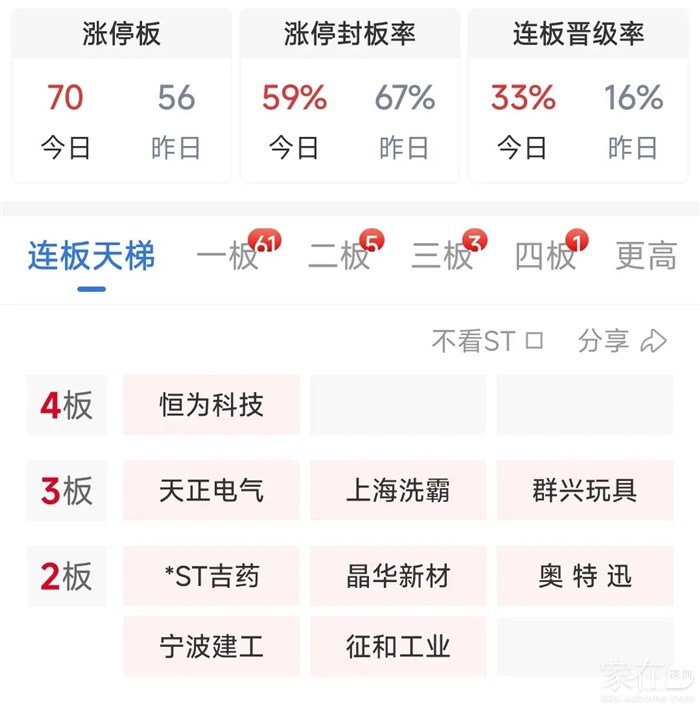The width and height of the screenshot is (700, 705).
Task: Tap the *ST吉药 stock cell
Action: [x=211, y=576]
